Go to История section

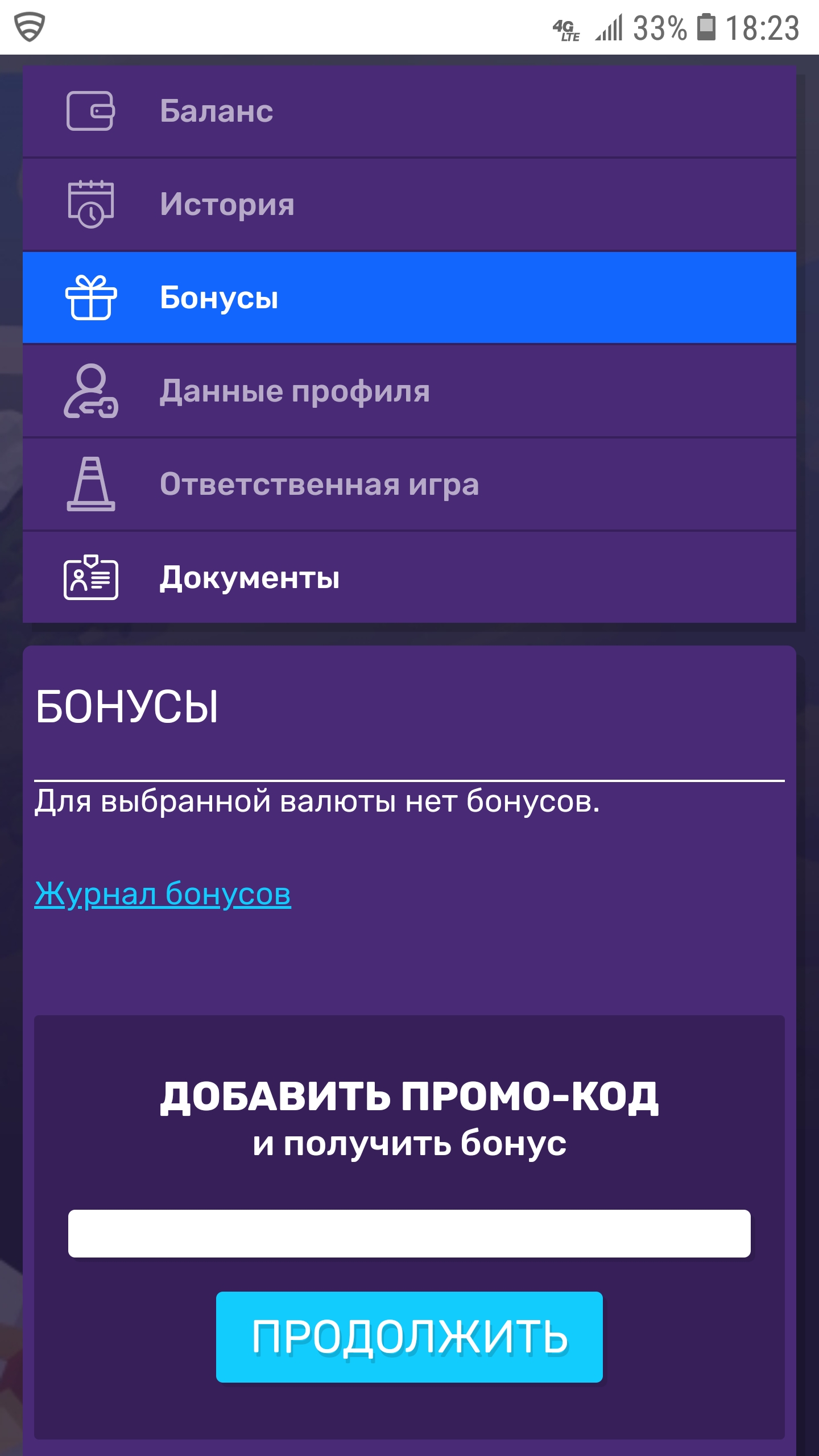pos(409,204)
